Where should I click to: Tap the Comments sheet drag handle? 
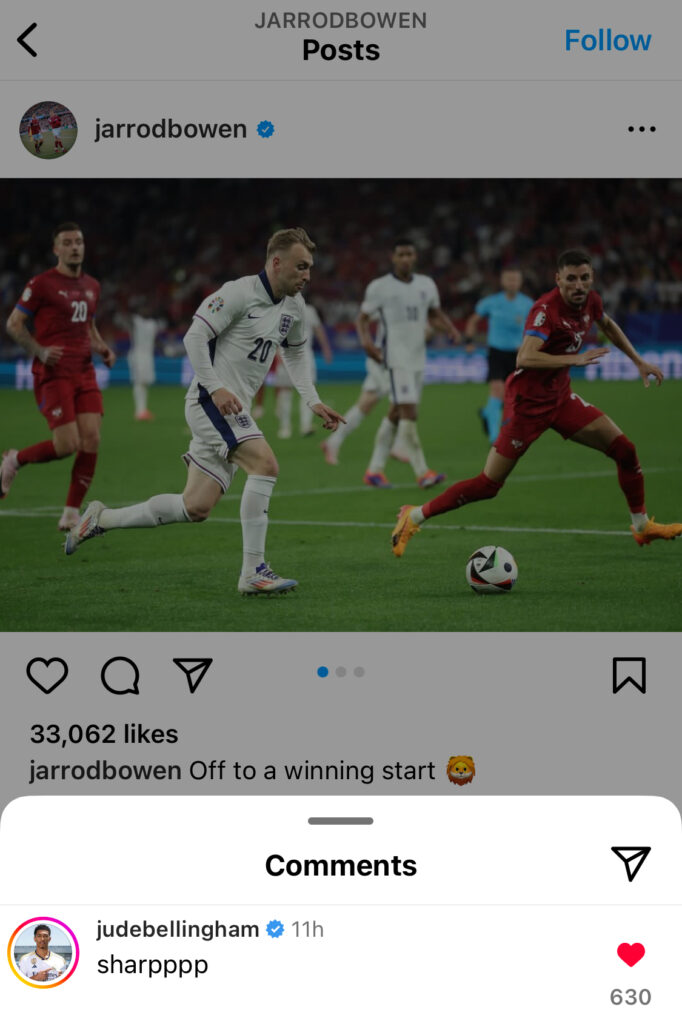coord(341,821)
